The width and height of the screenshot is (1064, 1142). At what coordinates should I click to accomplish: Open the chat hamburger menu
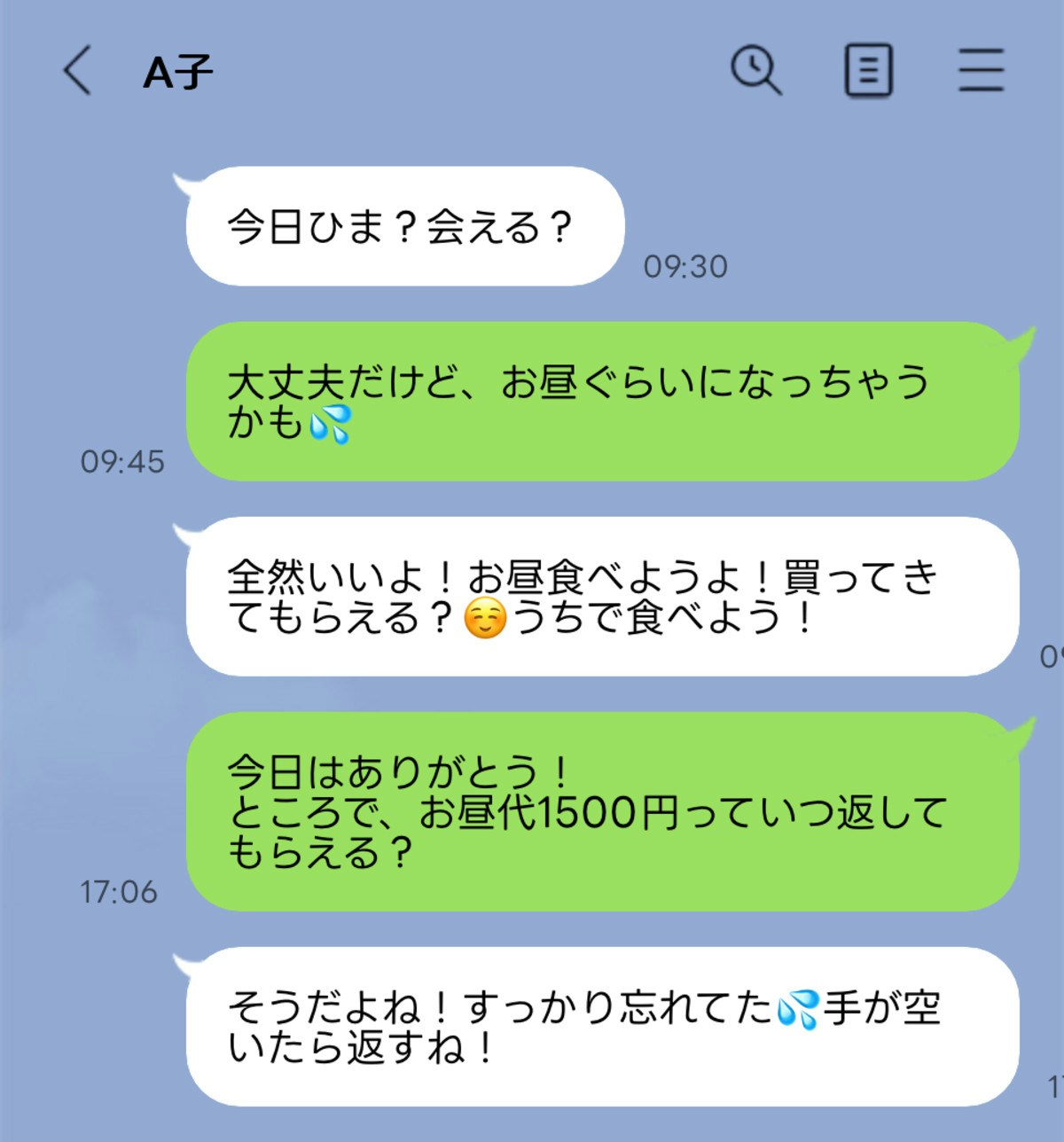pos(981,70)
